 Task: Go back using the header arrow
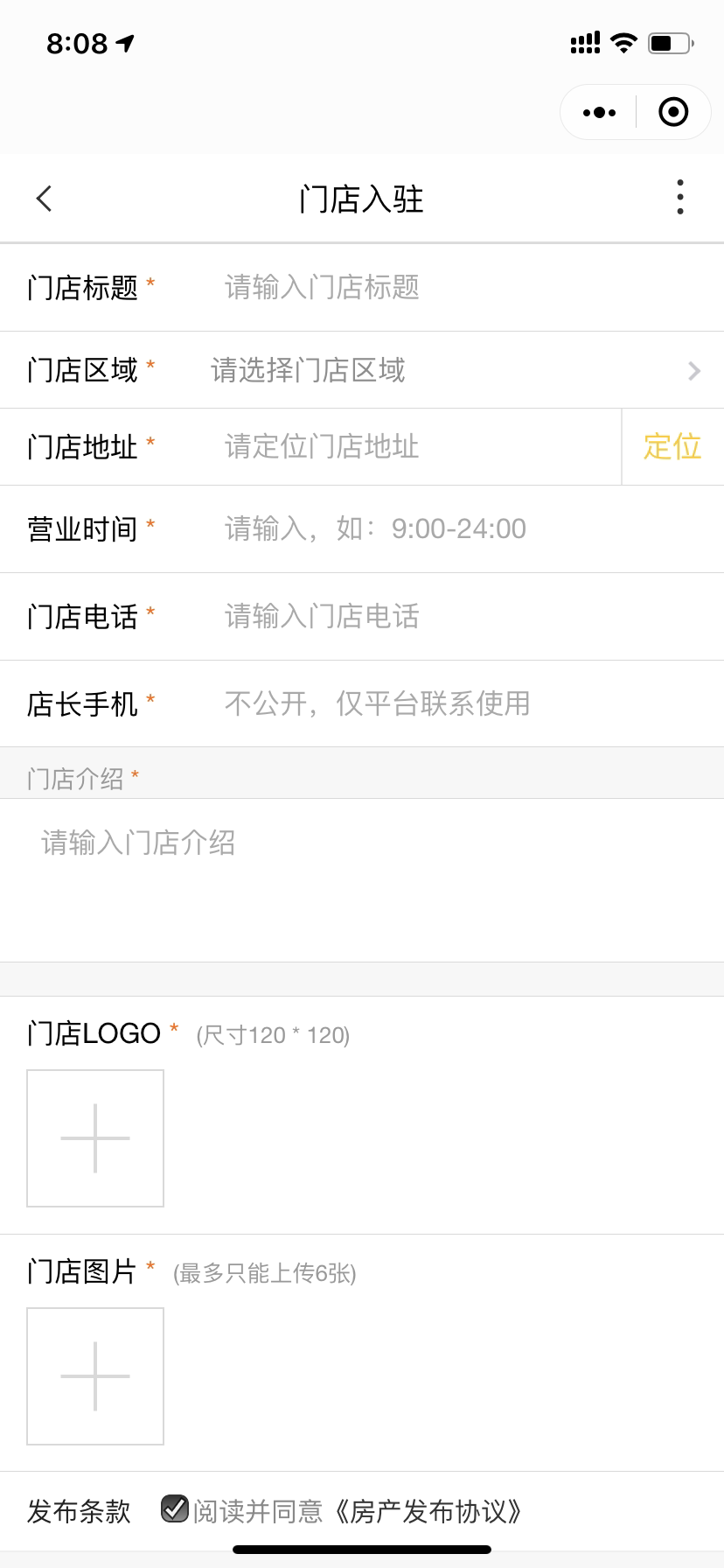[x=45, y=199]
